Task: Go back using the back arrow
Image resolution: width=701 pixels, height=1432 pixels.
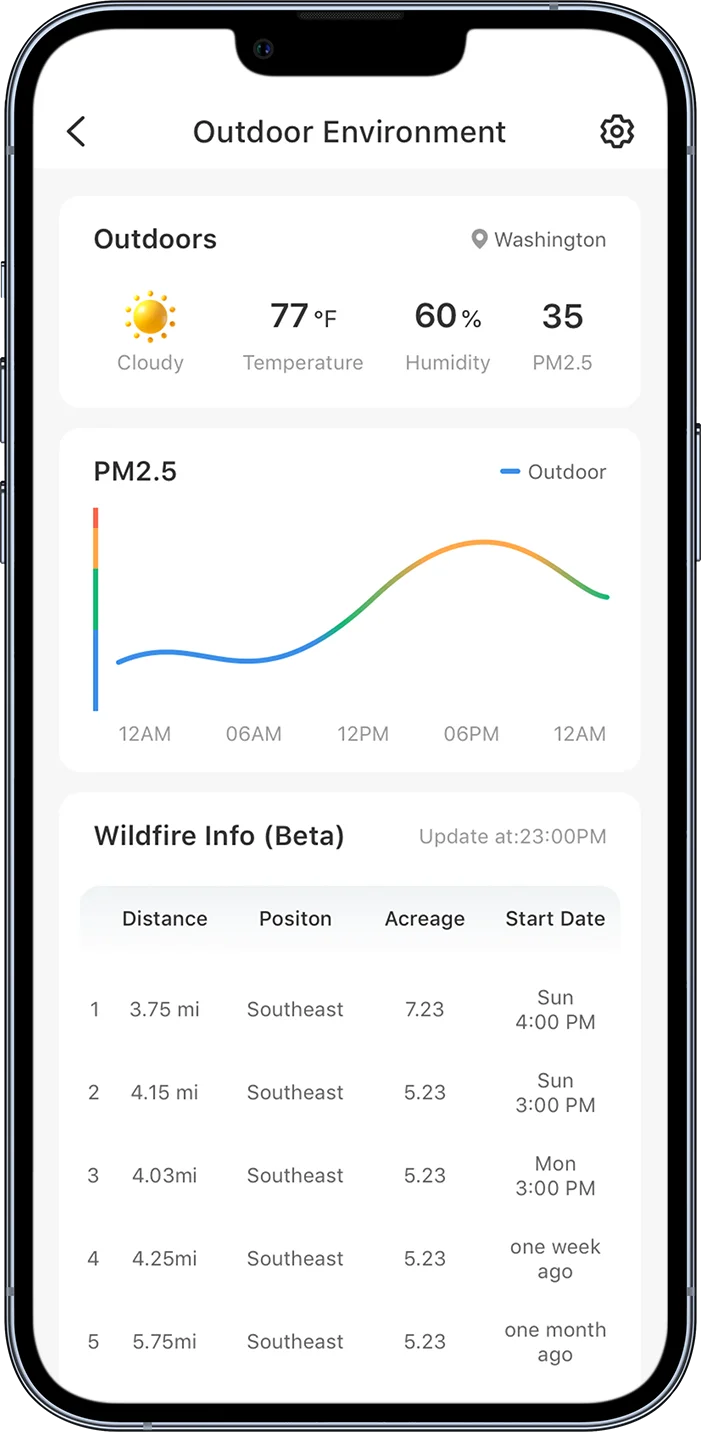Action: point(76,131)
